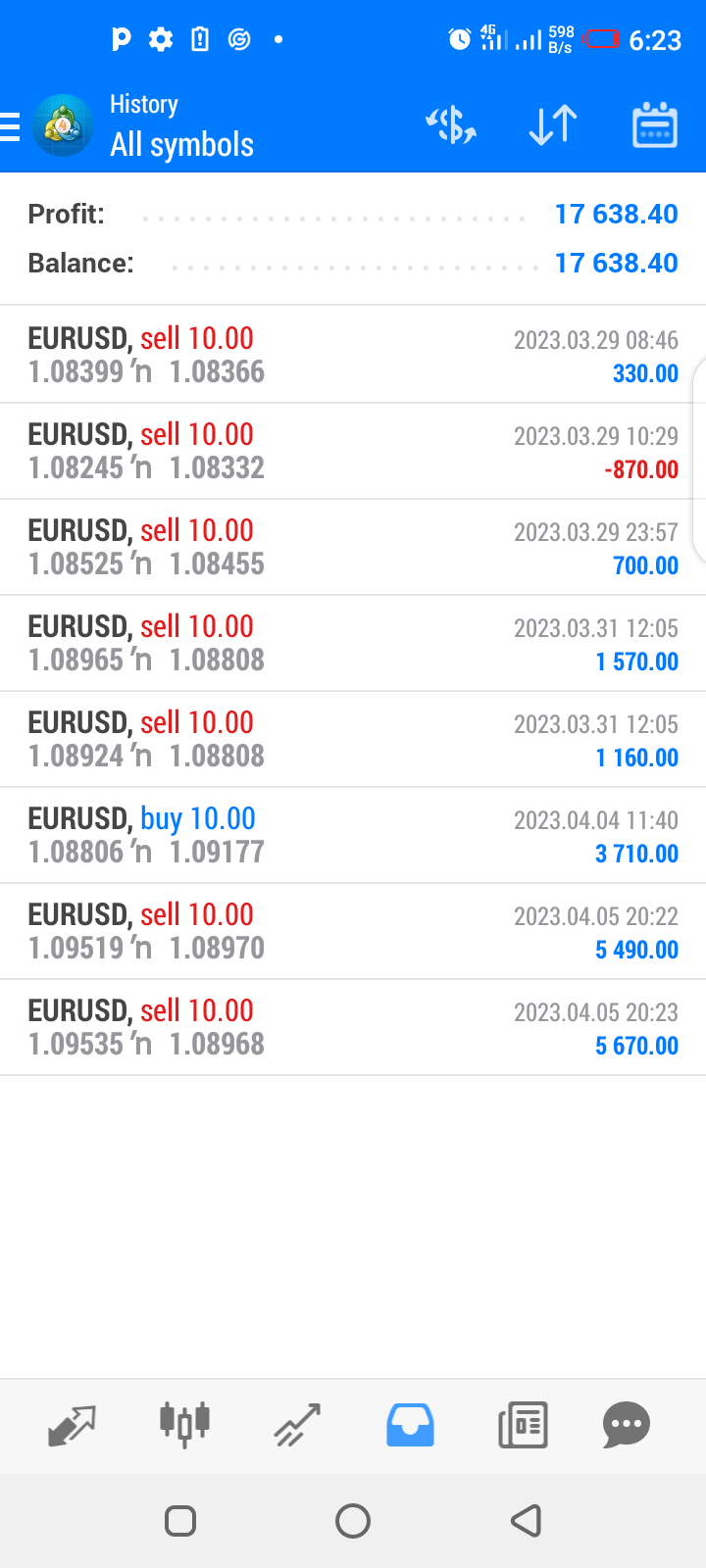Select the EURUSD sell trade with 700.00 profit
The width and height of the screenshot is (706, 1568).
353,547
